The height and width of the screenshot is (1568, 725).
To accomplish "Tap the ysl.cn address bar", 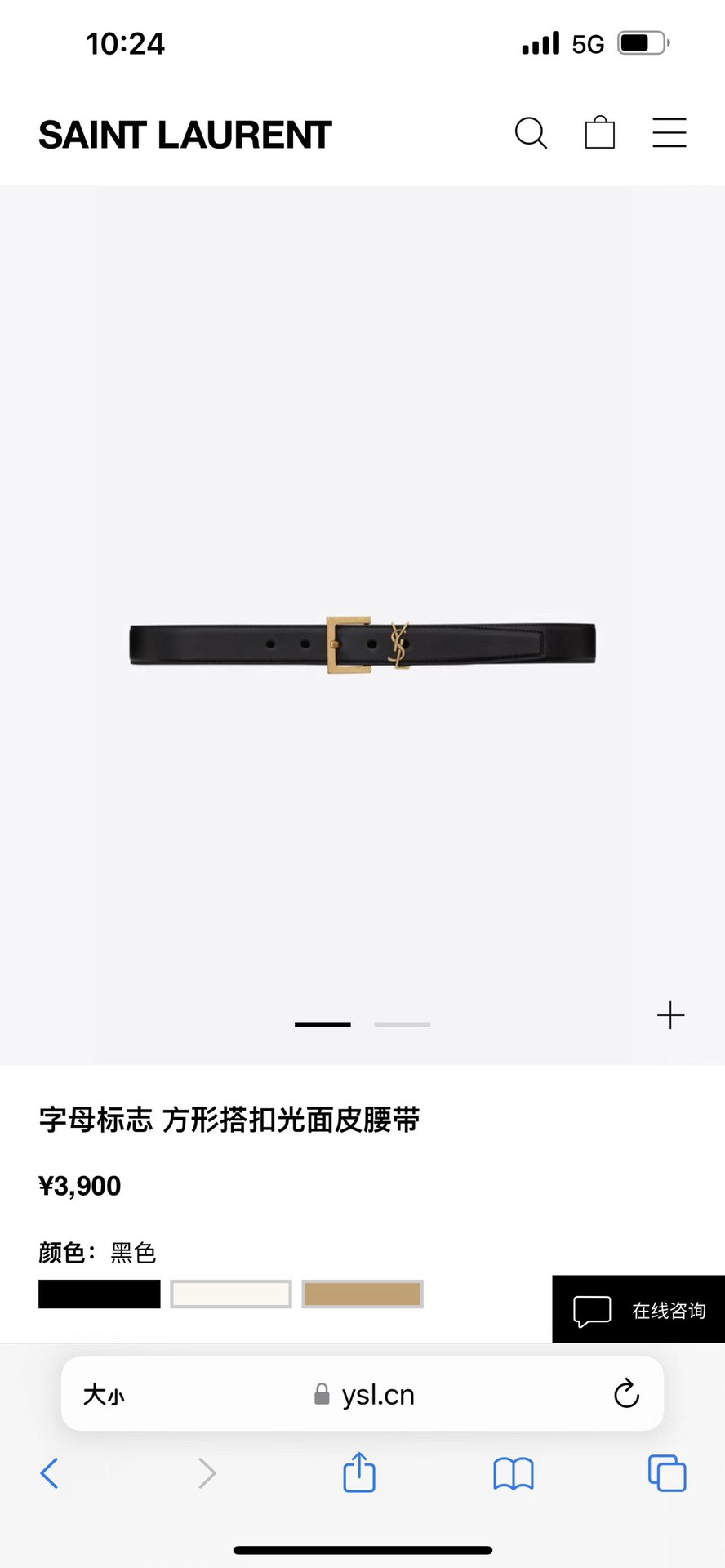I will coord(363,1395).
